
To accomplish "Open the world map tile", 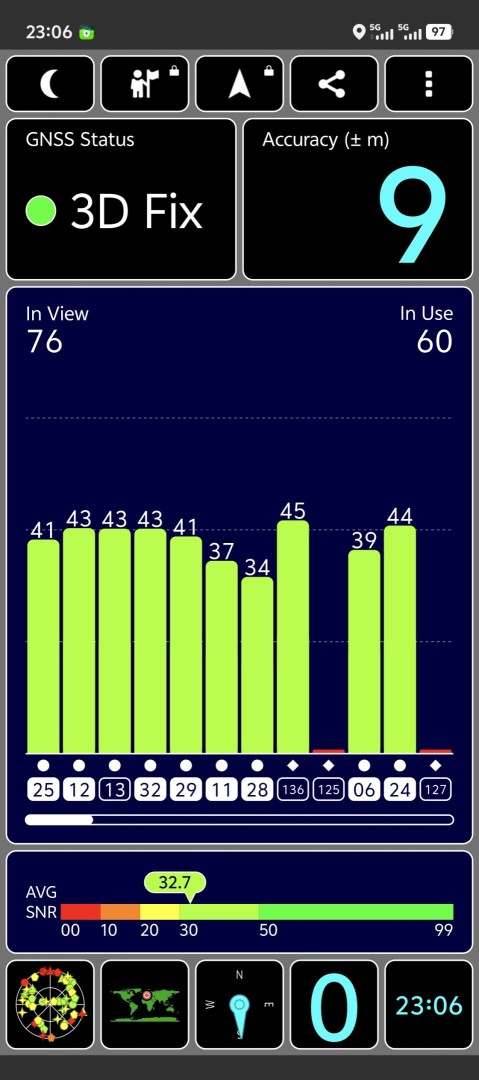I will (145, 1004).
